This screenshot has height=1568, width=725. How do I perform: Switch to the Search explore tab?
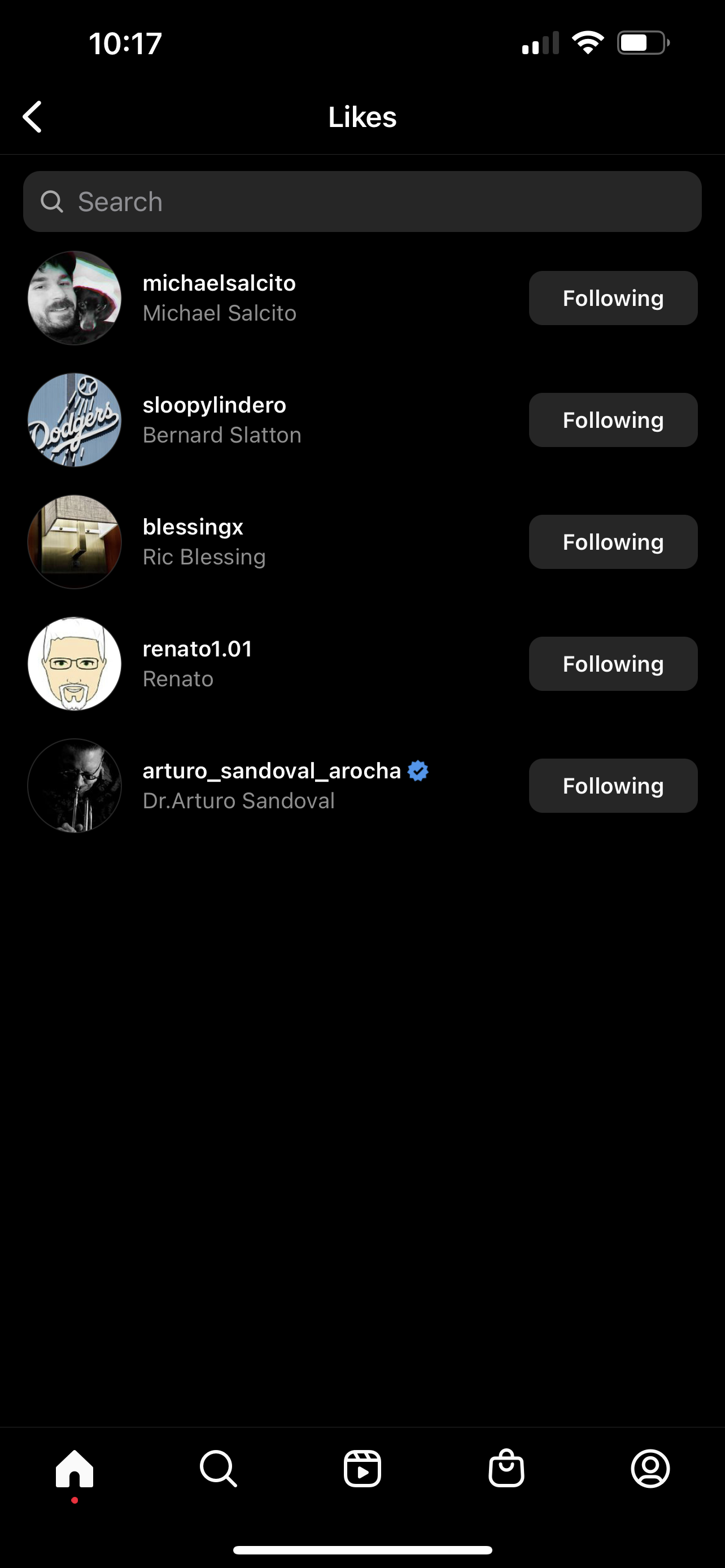pyautogui.click(x=218, y=1468)
